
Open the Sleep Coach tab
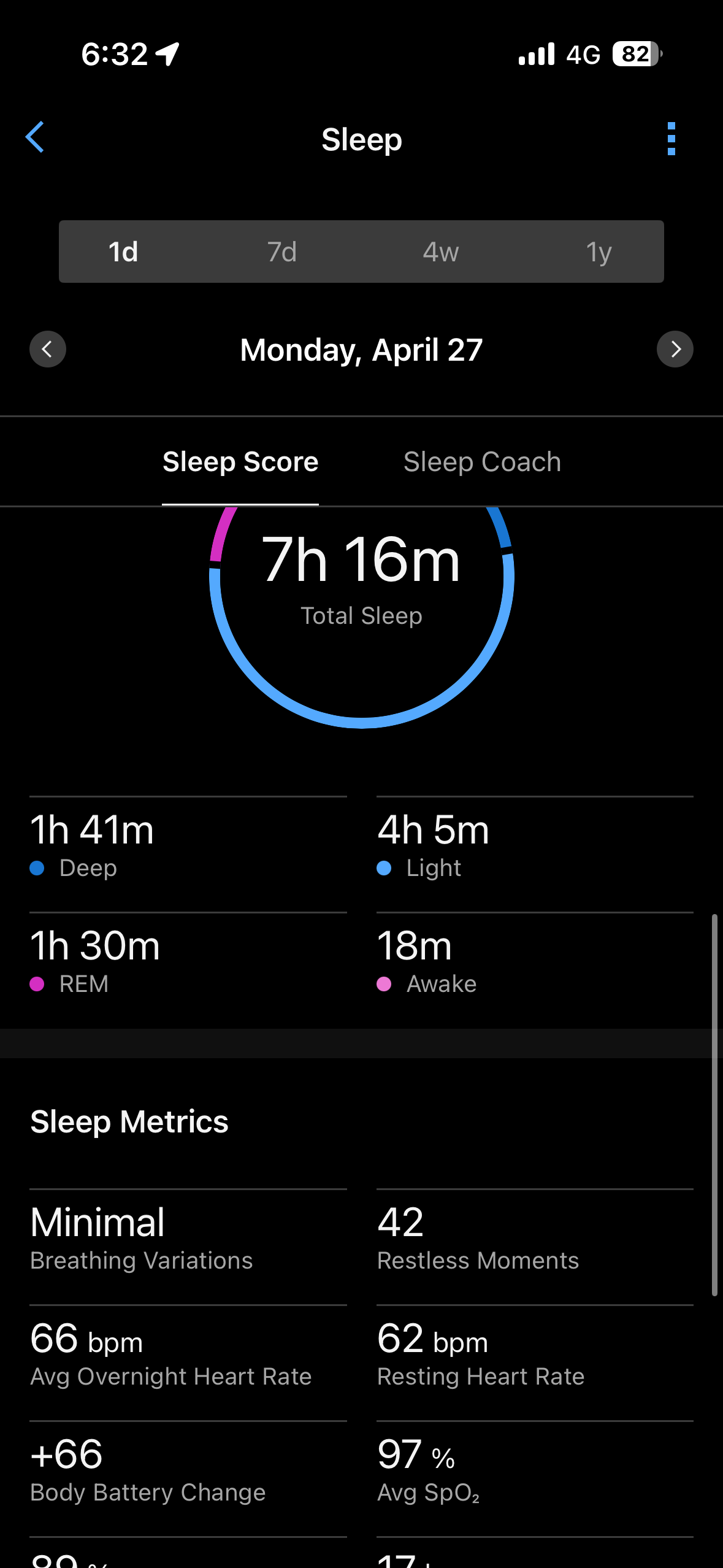click(x=482, y=462)
